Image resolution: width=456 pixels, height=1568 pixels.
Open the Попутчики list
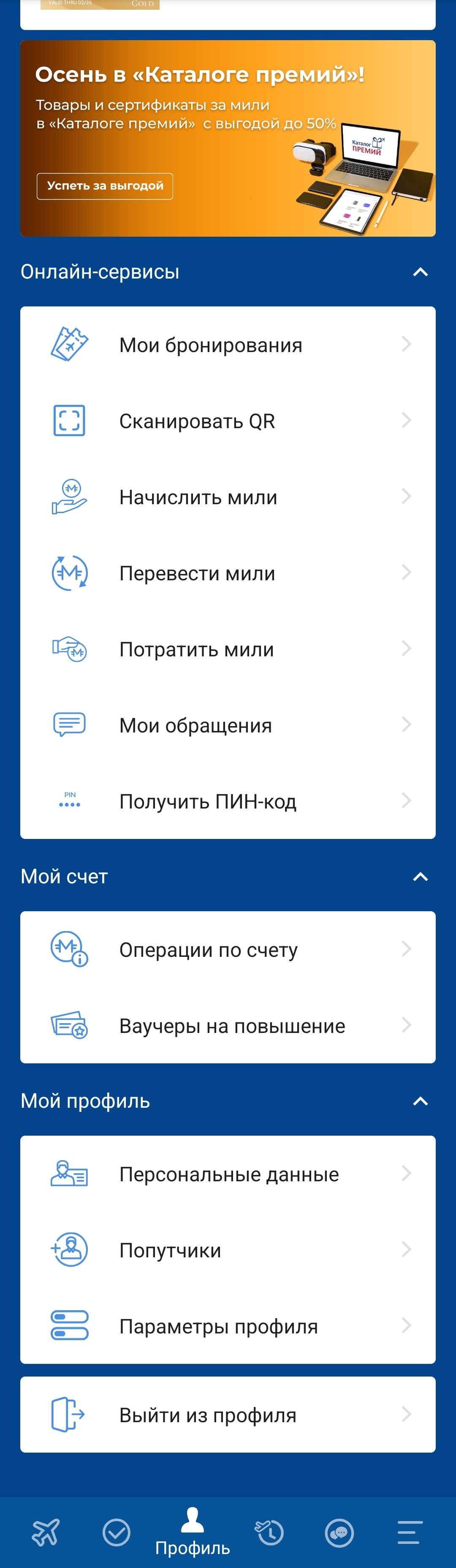tap(228, 1250)
